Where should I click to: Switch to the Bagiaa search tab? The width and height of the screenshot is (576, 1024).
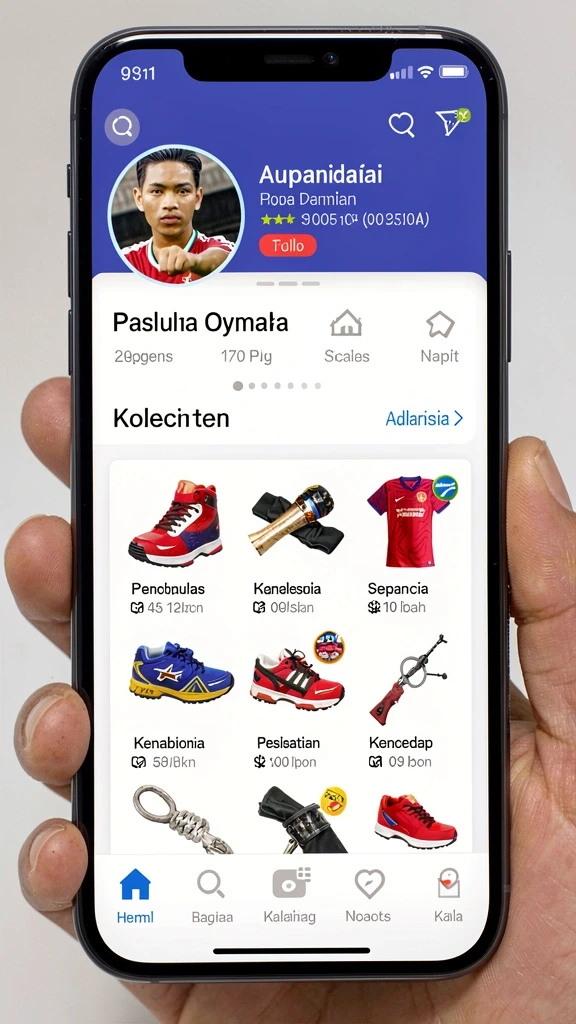click(212, 896)
